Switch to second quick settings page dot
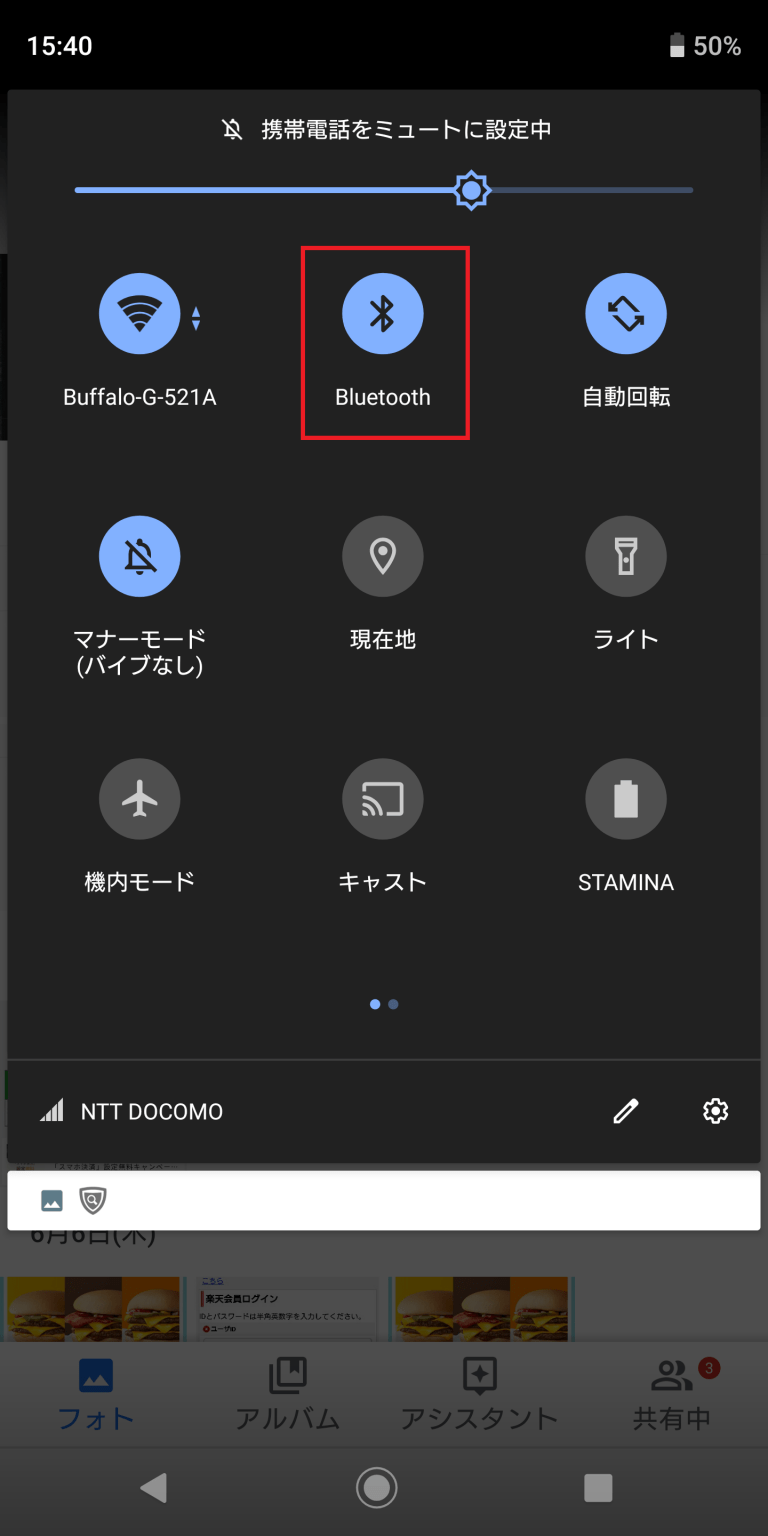768x1536 pixels. (394, 1004)
